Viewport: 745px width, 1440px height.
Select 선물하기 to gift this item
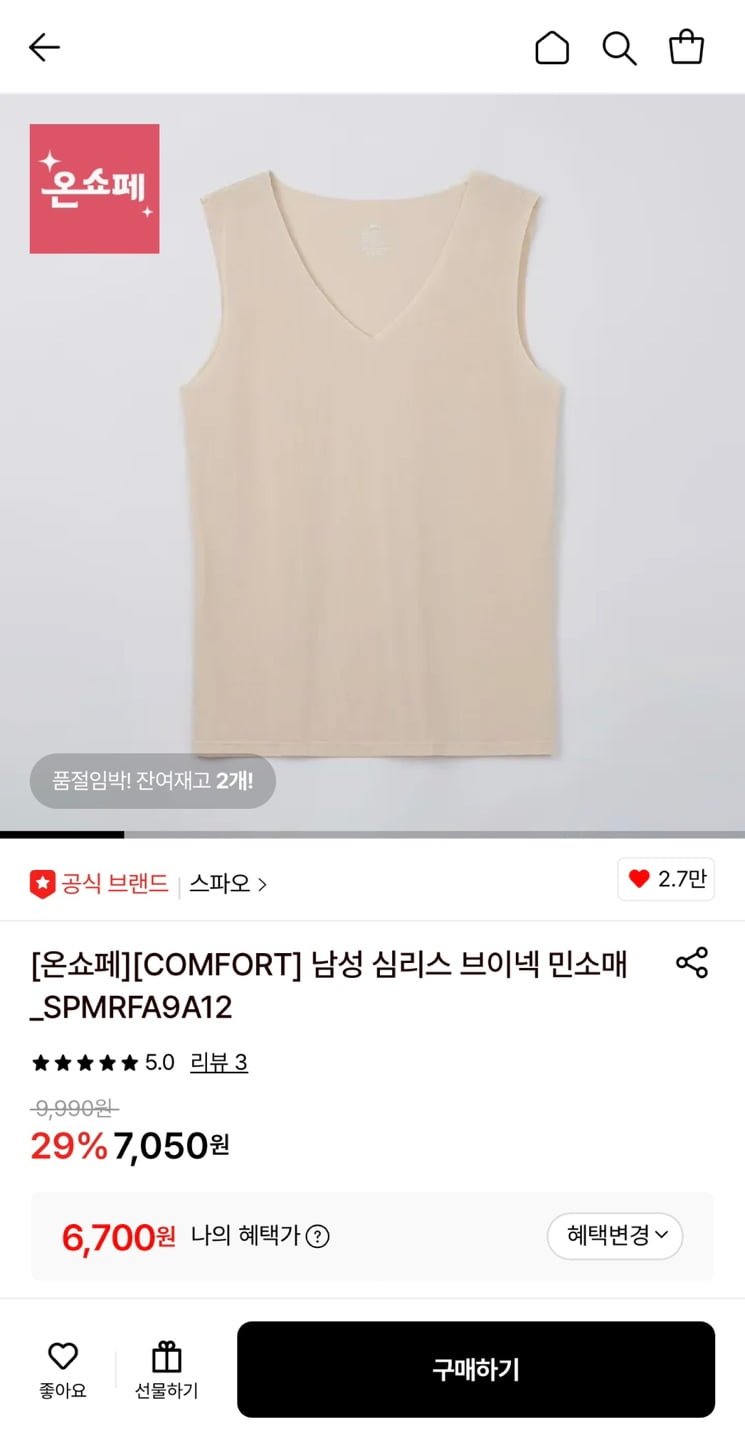166,1370
